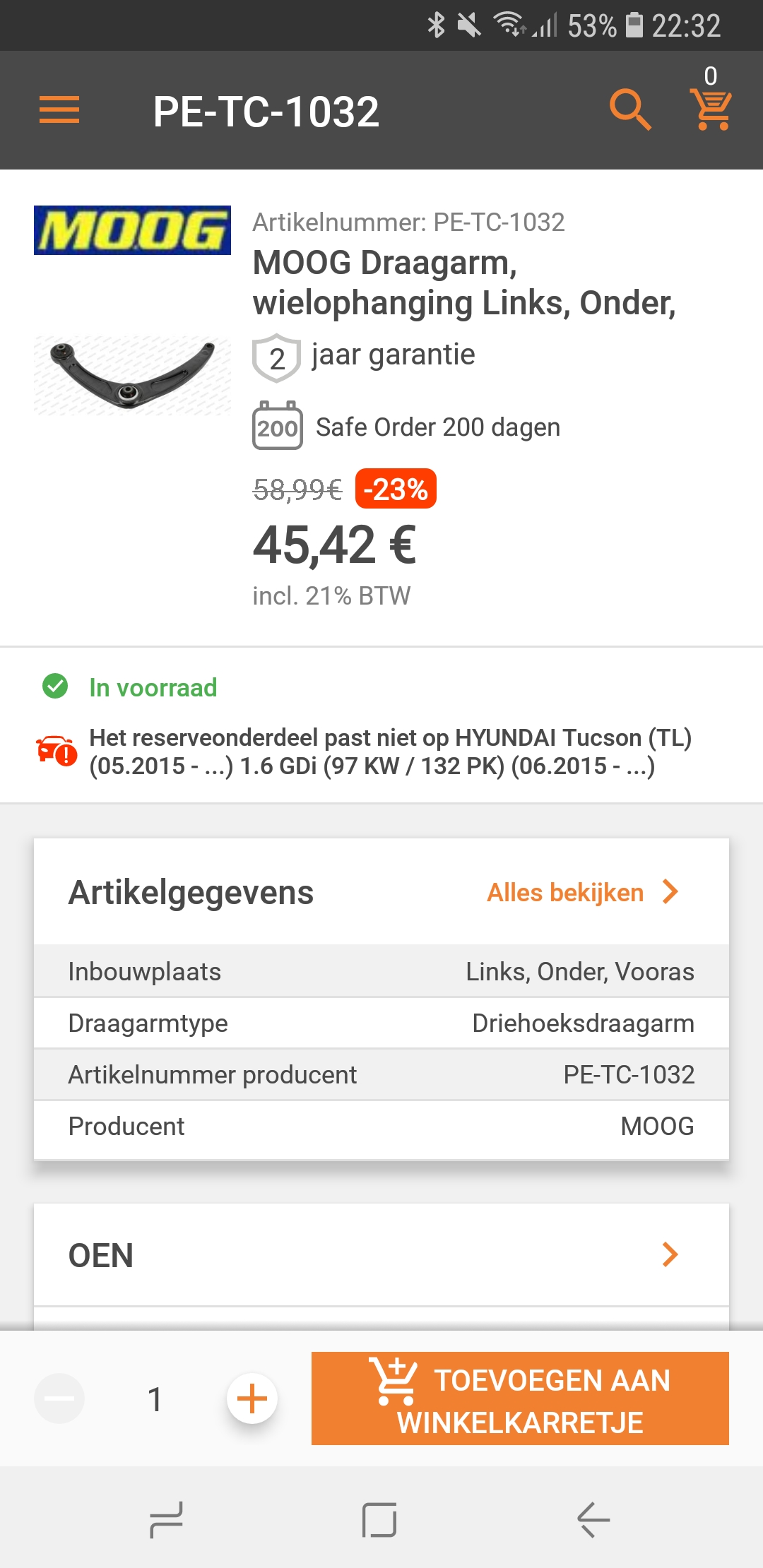This screenshot has height=1568, width=763.
Task: Expand the OEN section
Action: point(381,1255)
